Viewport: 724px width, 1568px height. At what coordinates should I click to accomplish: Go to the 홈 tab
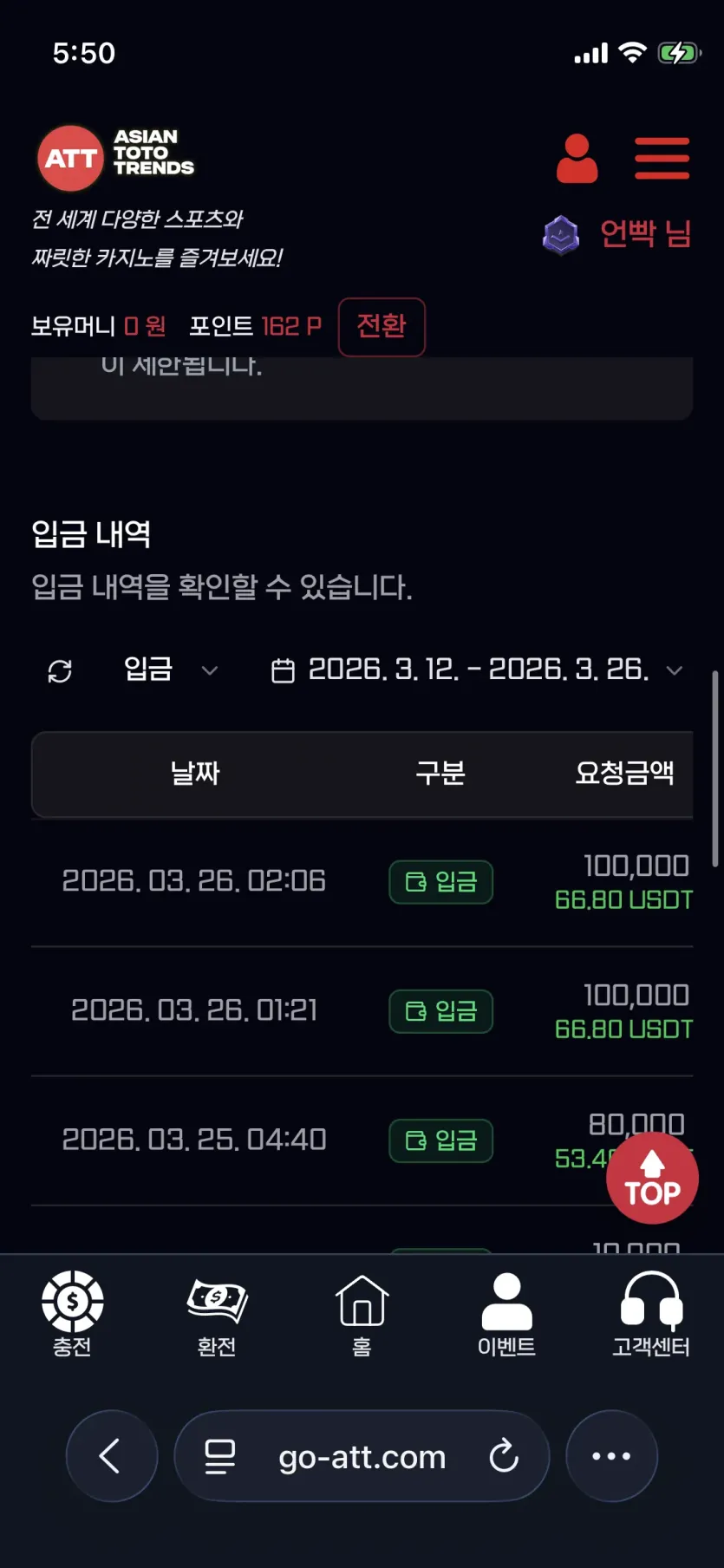point(362,1314)
